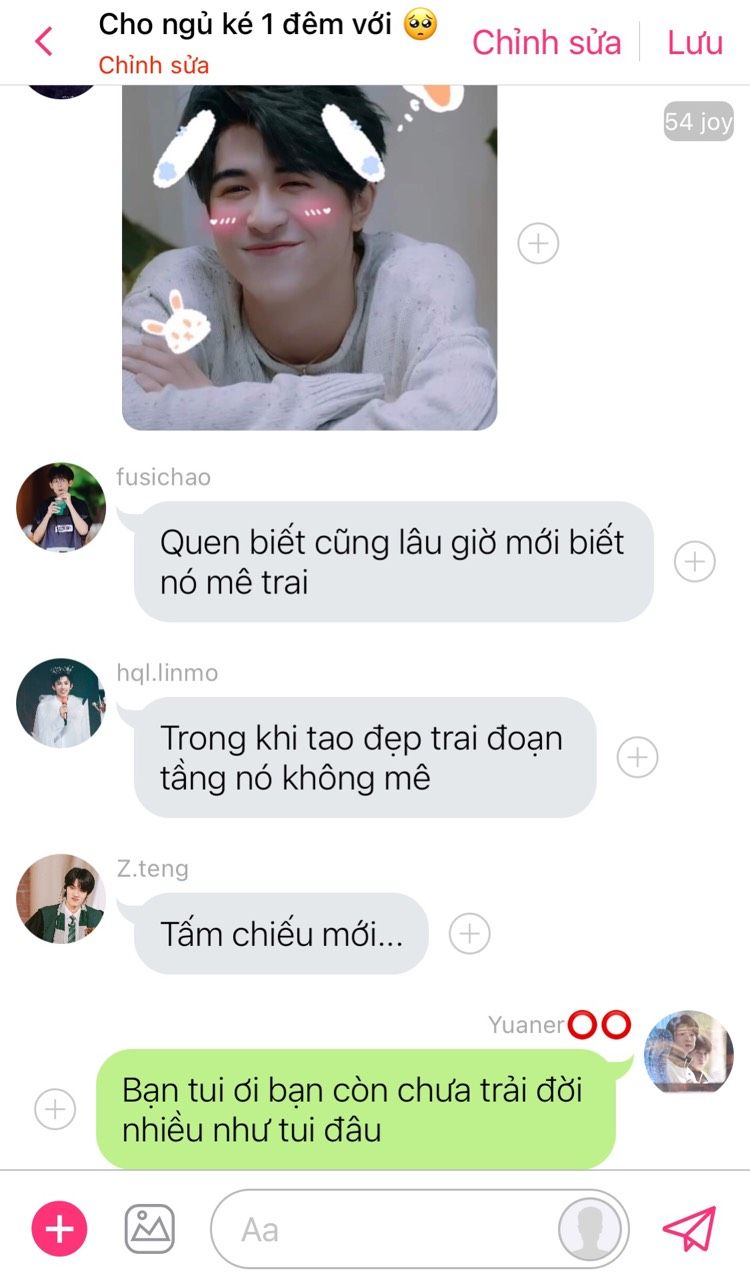Tap Chỉnh sửa in the top bar

[546, 42]
